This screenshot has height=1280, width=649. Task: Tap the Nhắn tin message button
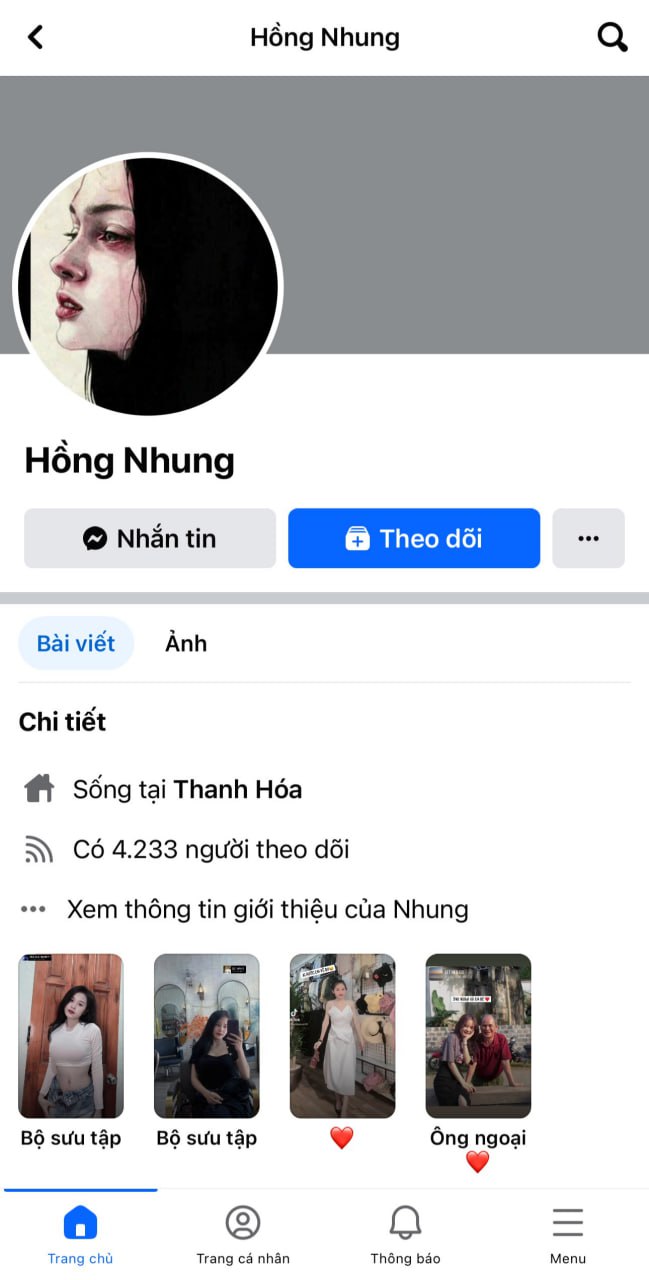150,538
